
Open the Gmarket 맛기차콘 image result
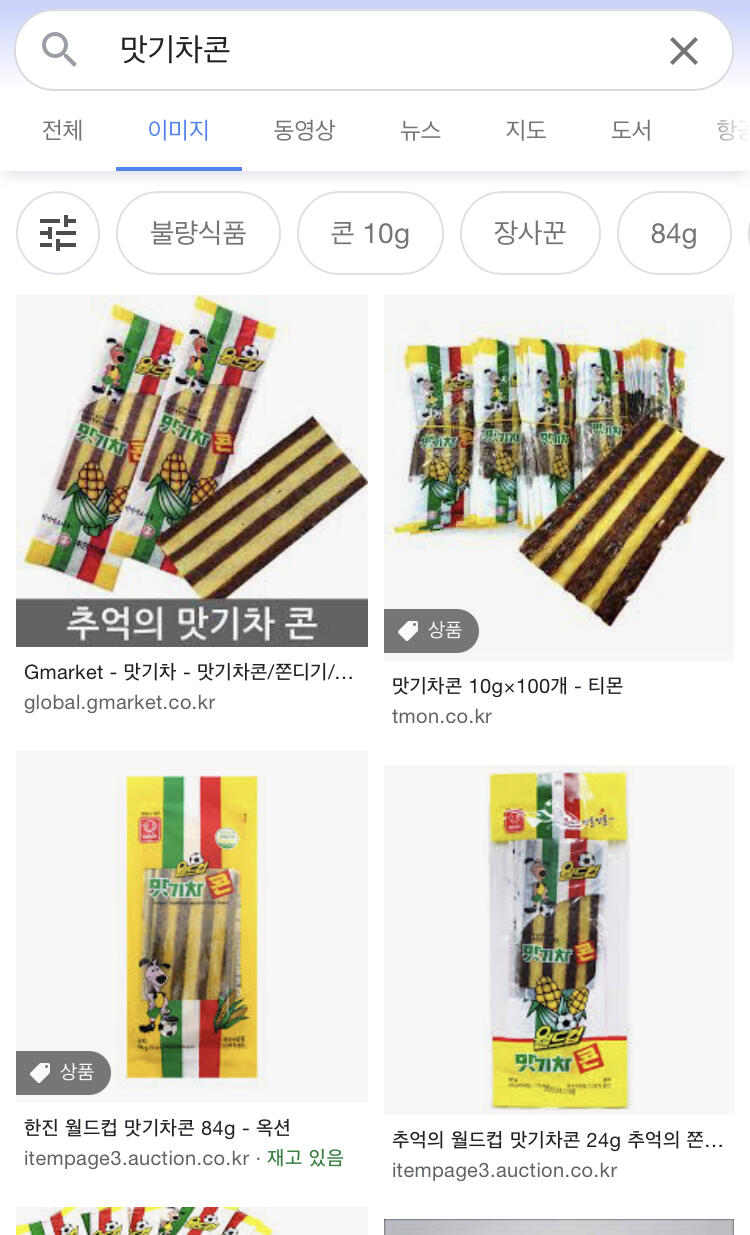pyautogui.click(x=192, y=470)
